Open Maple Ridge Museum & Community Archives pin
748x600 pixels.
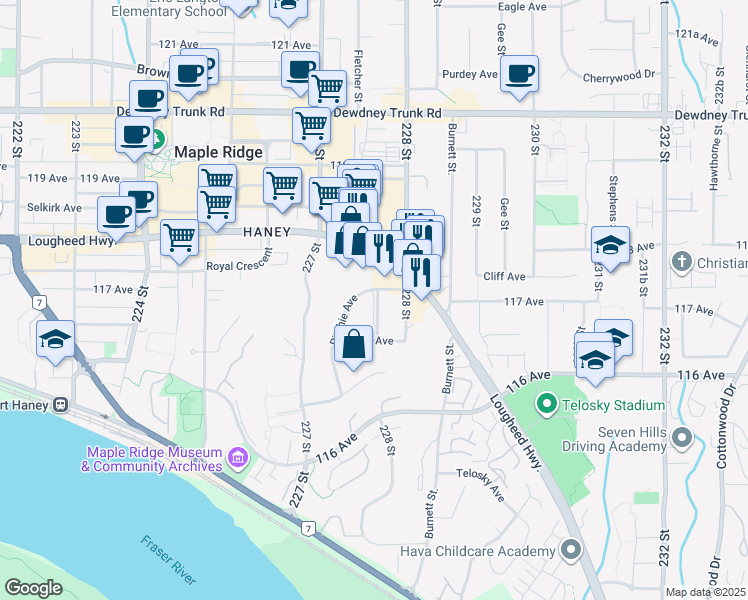(237, 459)
